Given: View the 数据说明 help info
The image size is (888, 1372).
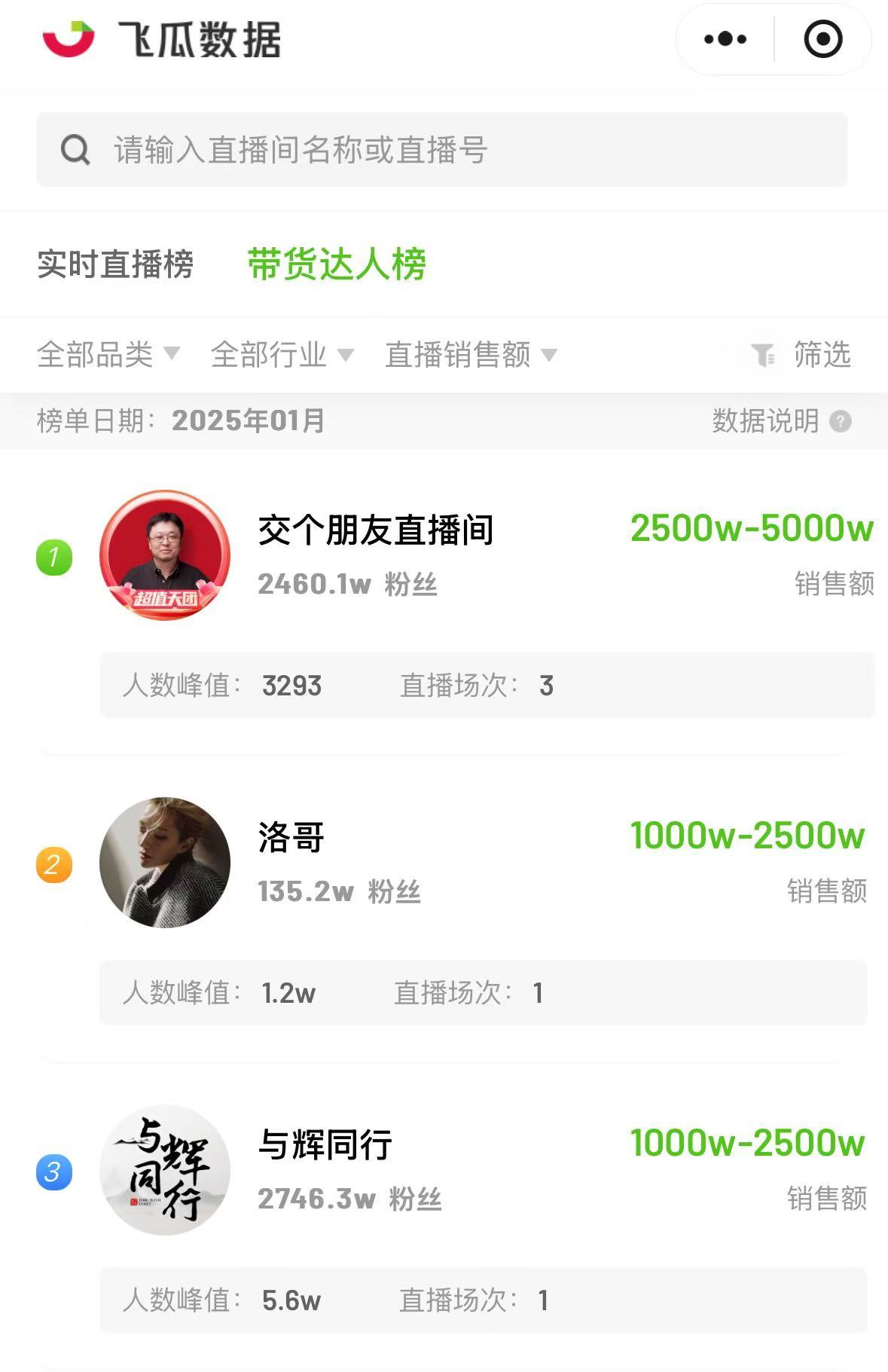Looking at the screenshot, I should [x=781, y=420].
